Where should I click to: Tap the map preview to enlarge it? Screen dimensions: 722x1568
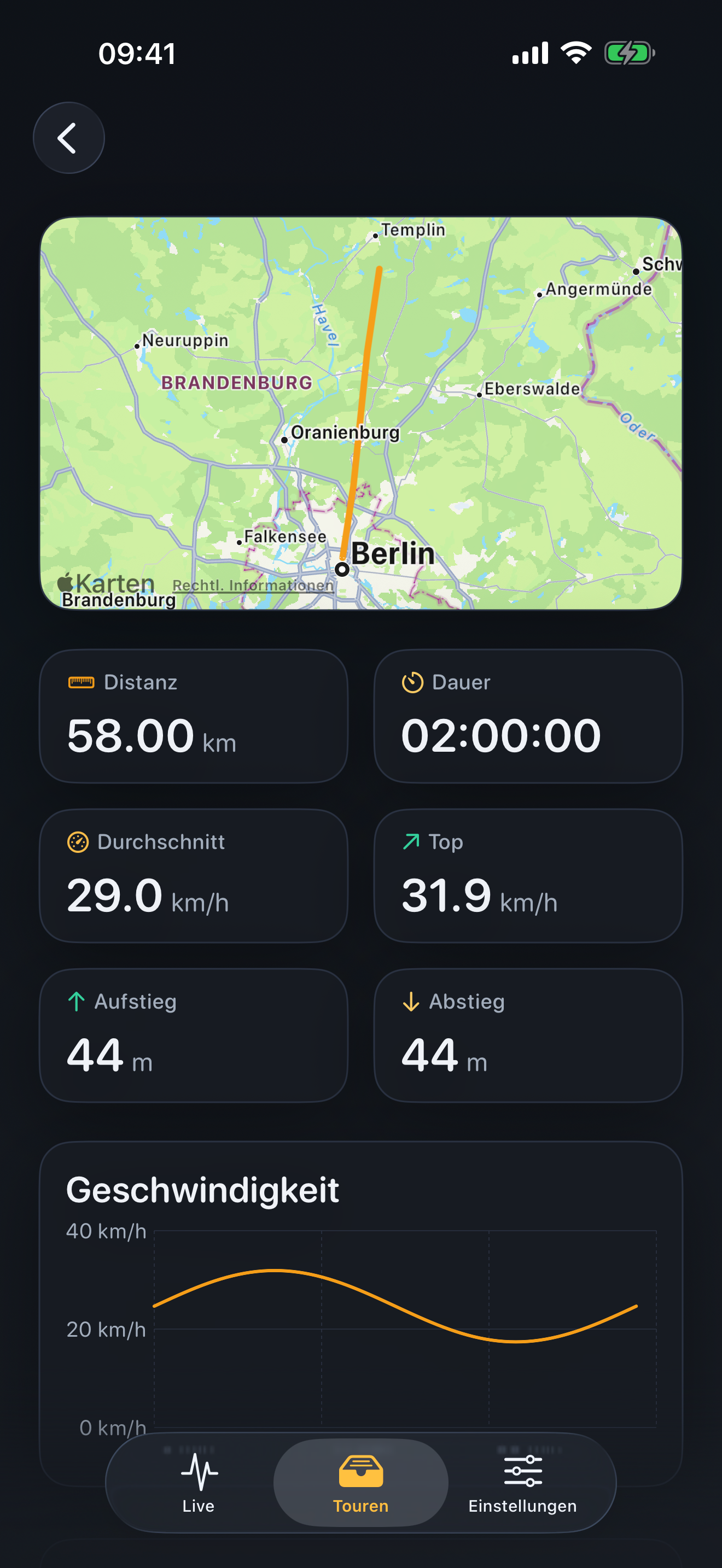(x=361, y=414)
